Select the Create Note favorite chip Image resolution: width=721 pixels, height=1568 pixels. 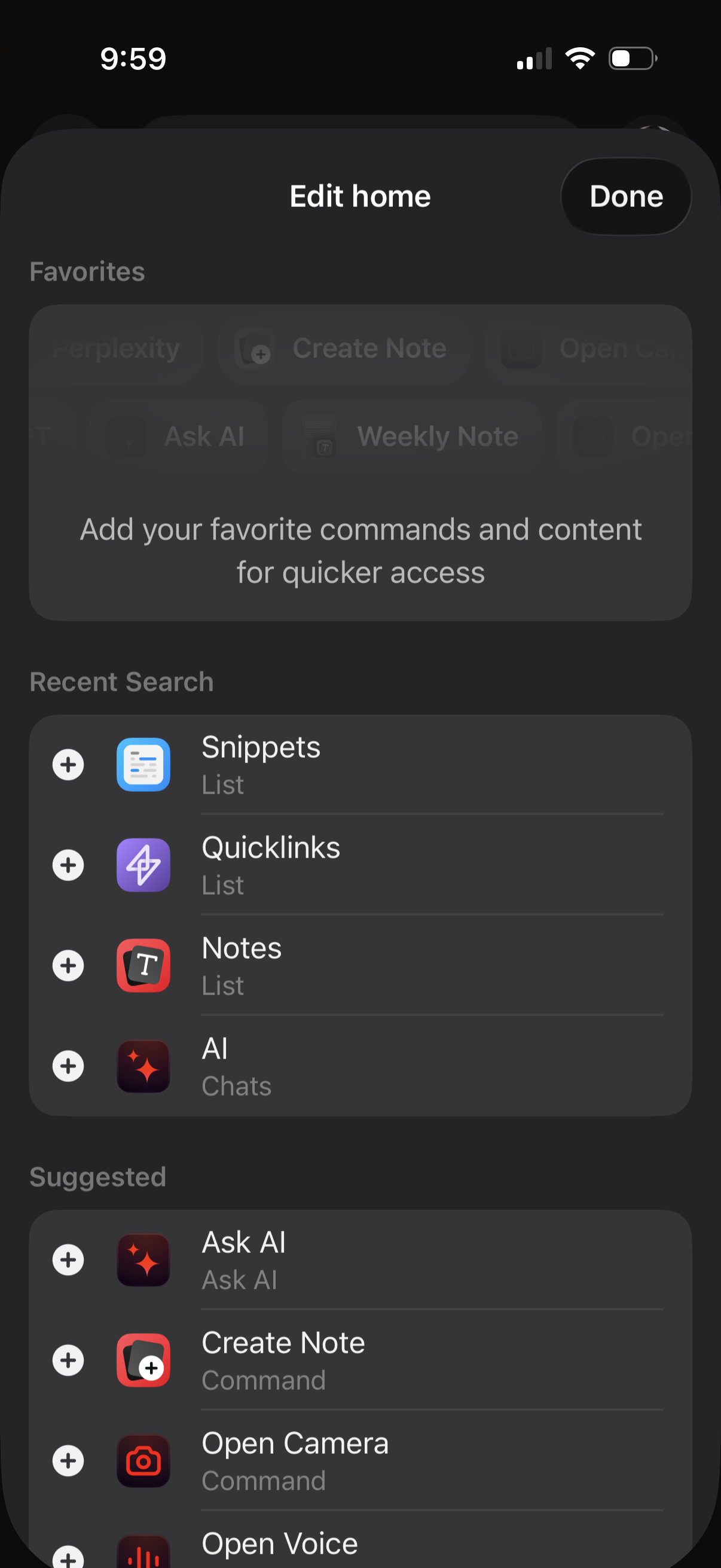pyautogui.click(x=344, y=348)
